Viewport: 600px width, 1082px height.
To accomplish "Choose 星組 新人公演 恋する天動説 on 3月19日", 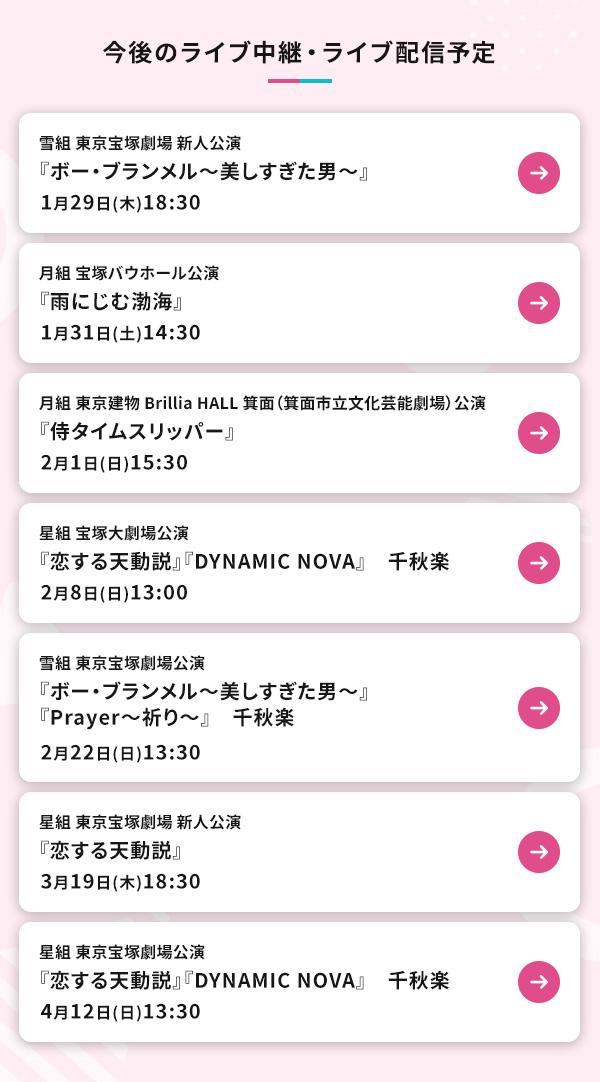I will click(299, 852).
